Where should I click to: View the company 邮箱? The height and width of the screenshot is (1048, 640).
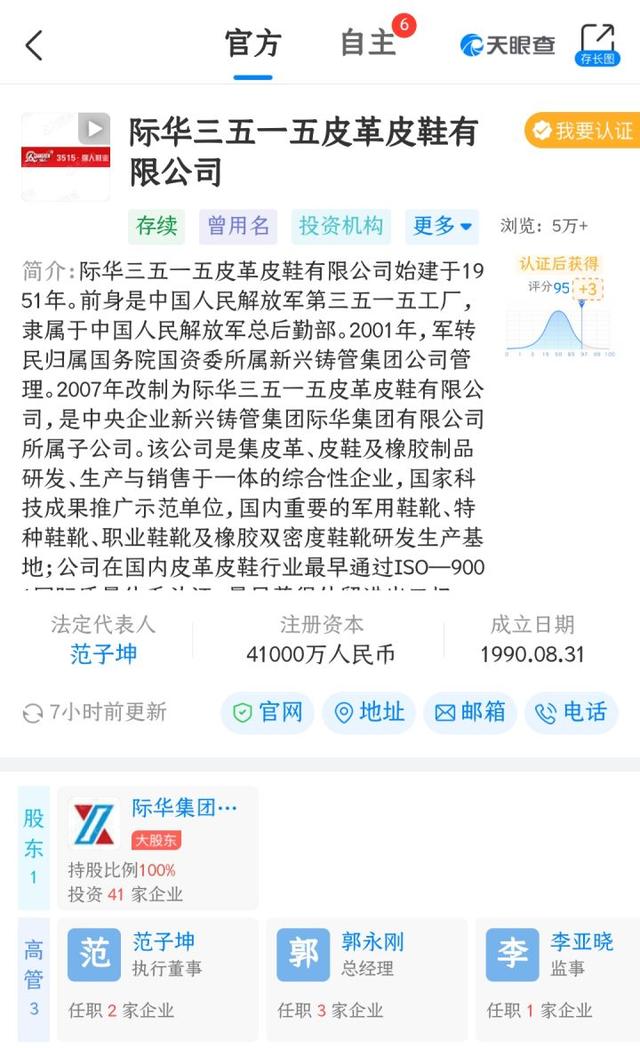(470, 712)
